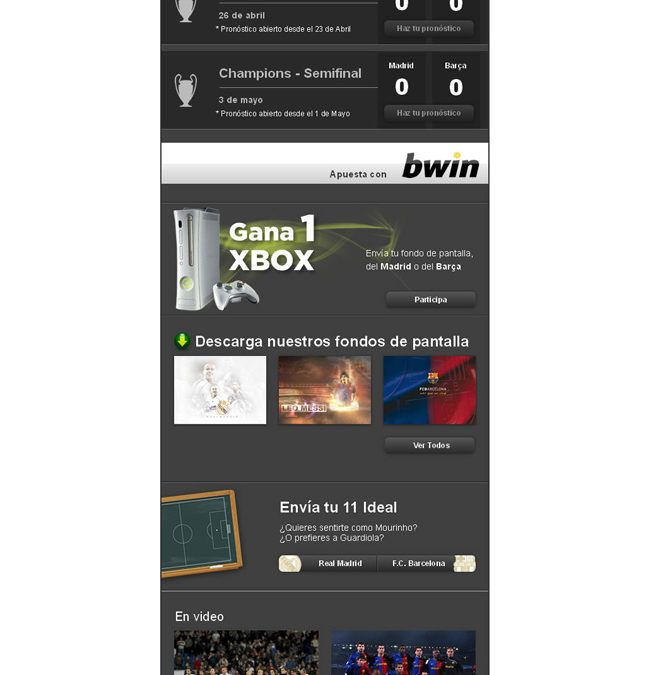Image resolution: width=646 pixels, height=675 pixels.
Task: Tap Haz tu pronóstico for 26 de abril
Action: [x=428, y=29]
